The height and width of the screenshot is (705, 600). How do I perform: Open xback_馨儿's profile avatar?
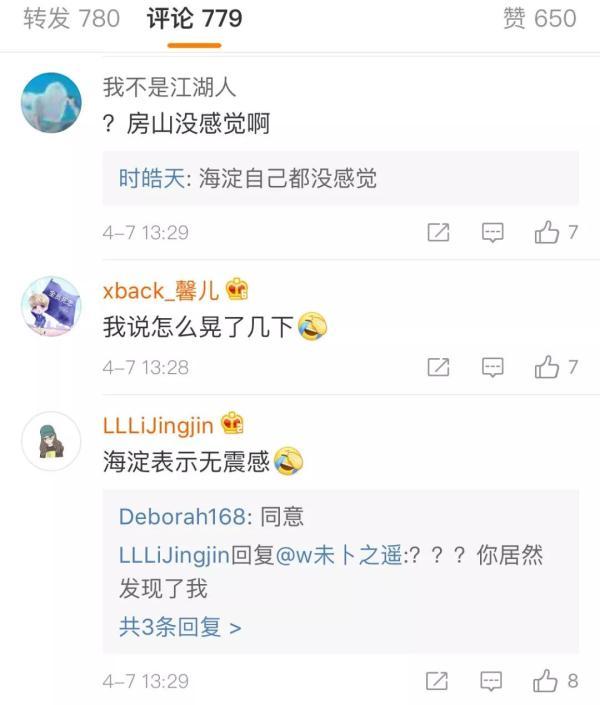(x=50, y=306)
